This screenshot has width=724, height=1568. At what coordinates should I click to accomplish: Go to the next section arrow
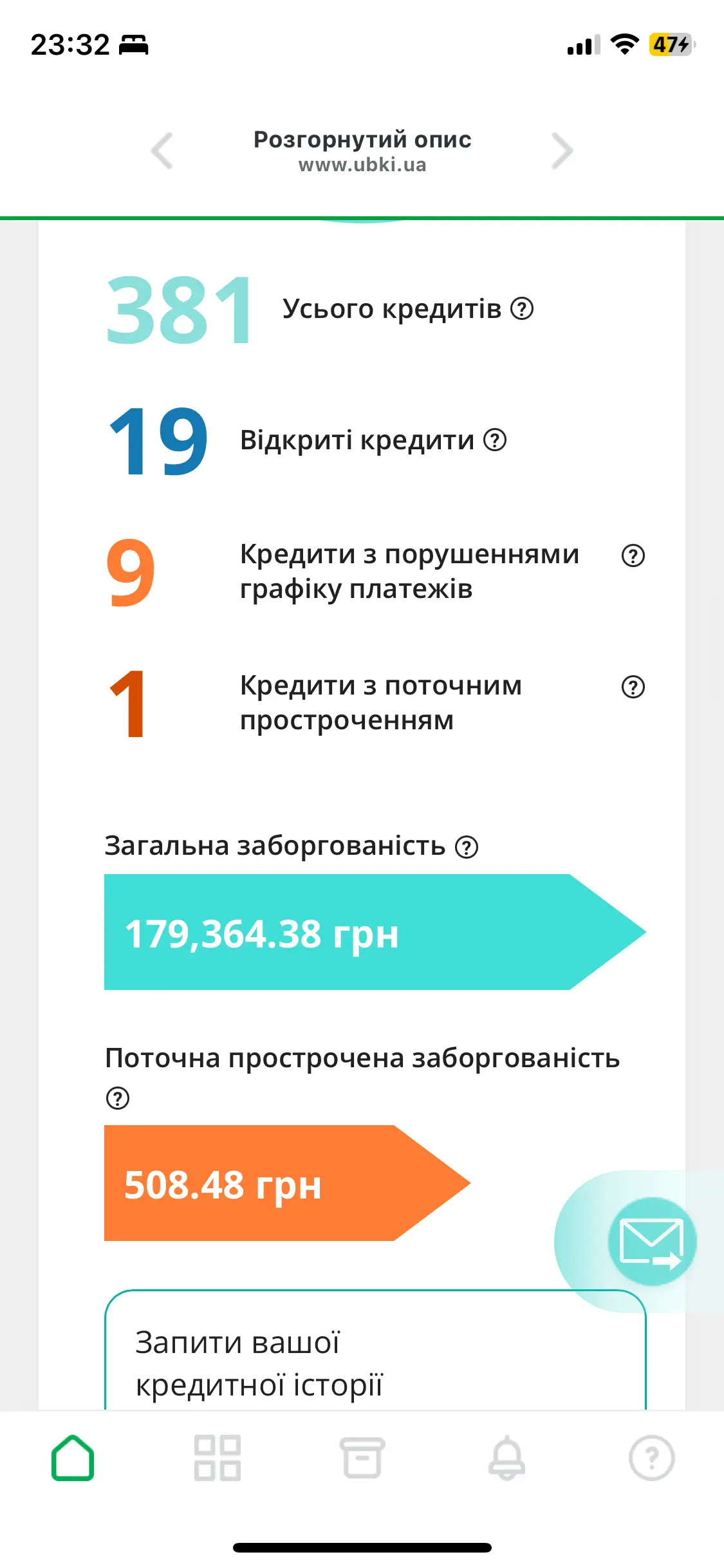(562, 151)
